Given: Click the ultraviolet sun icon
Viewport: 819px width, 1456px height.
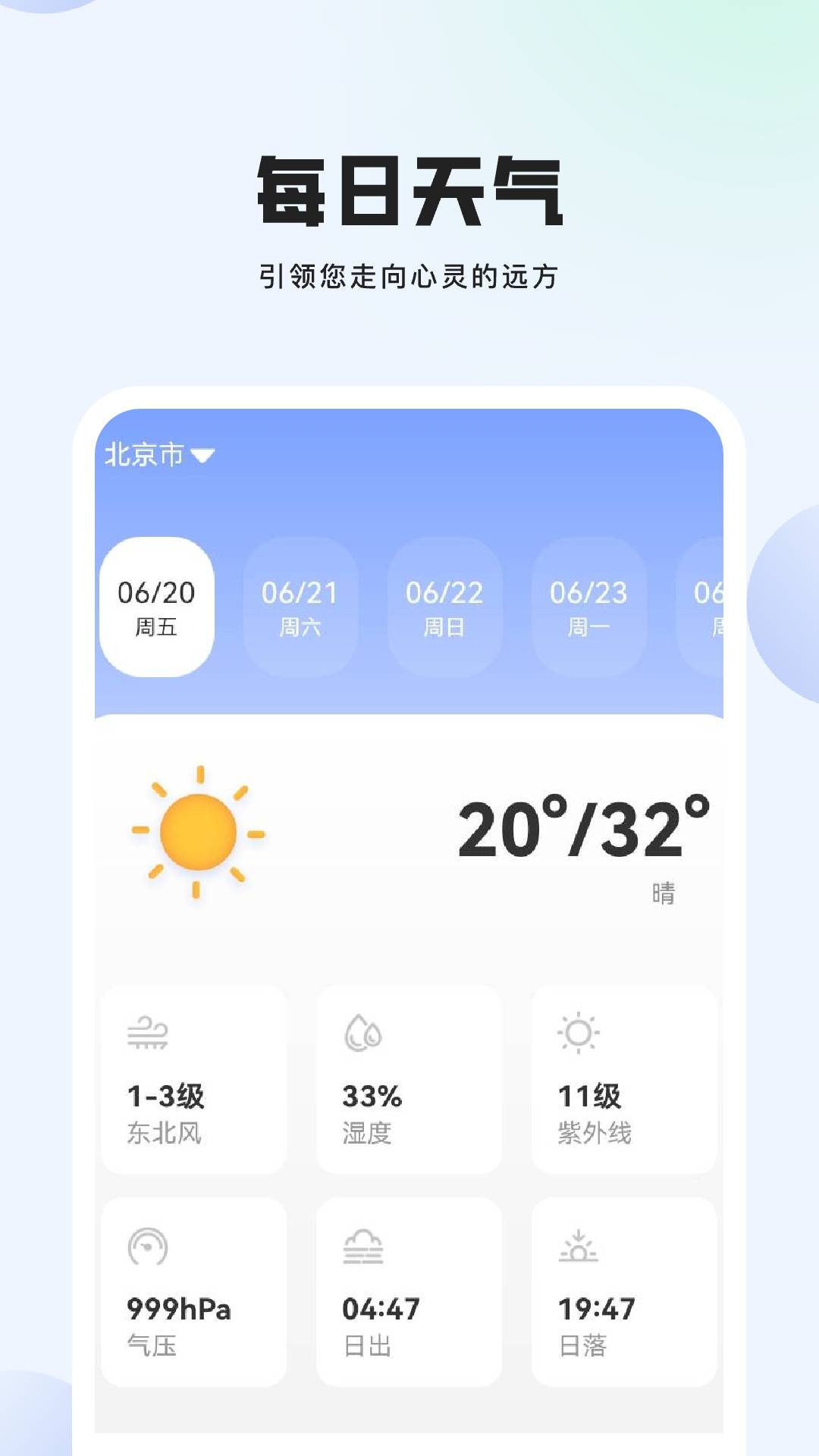Looking at the screenshot, I should pyautogui.click(x=578, y=1031).
